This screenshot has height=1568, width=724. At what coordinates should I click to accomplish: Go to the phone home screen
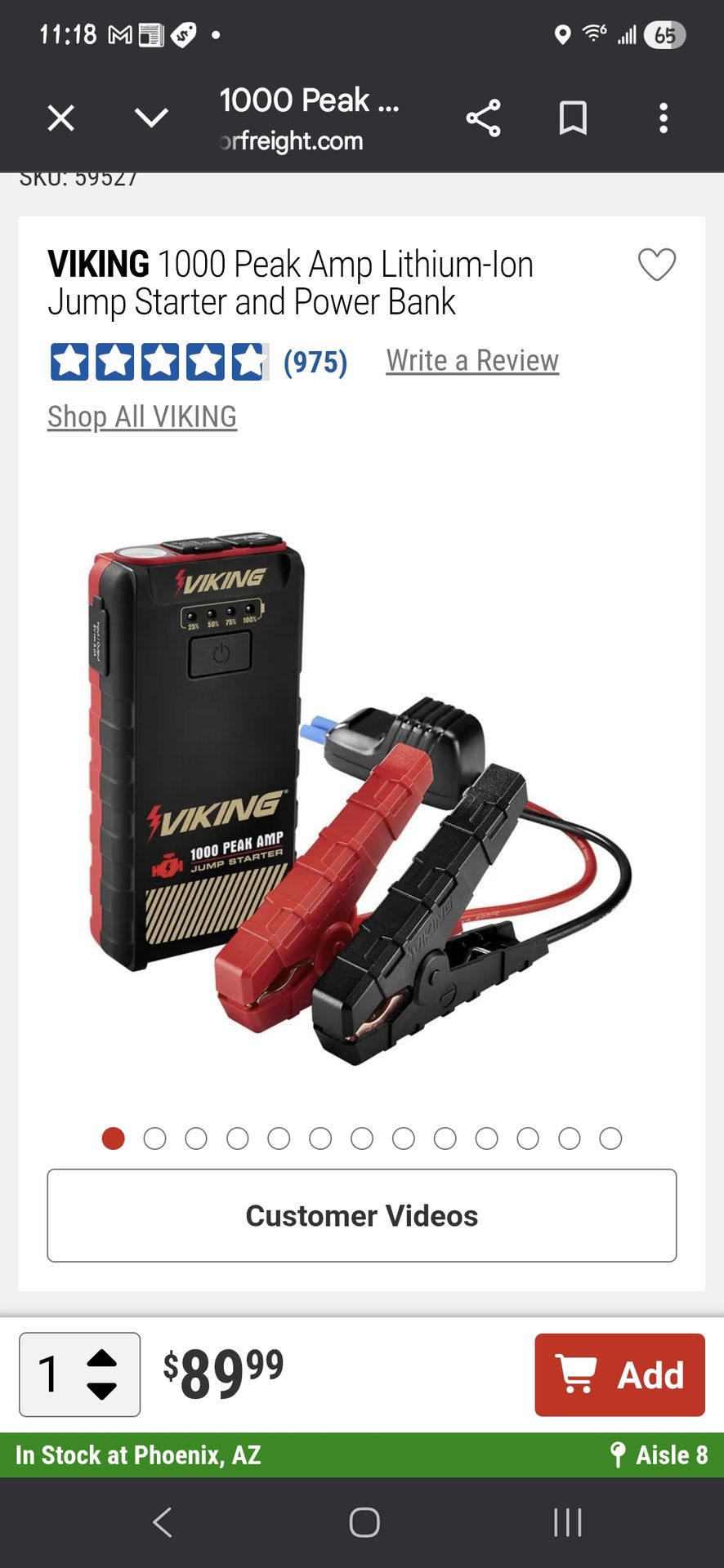click(364, 1522)
